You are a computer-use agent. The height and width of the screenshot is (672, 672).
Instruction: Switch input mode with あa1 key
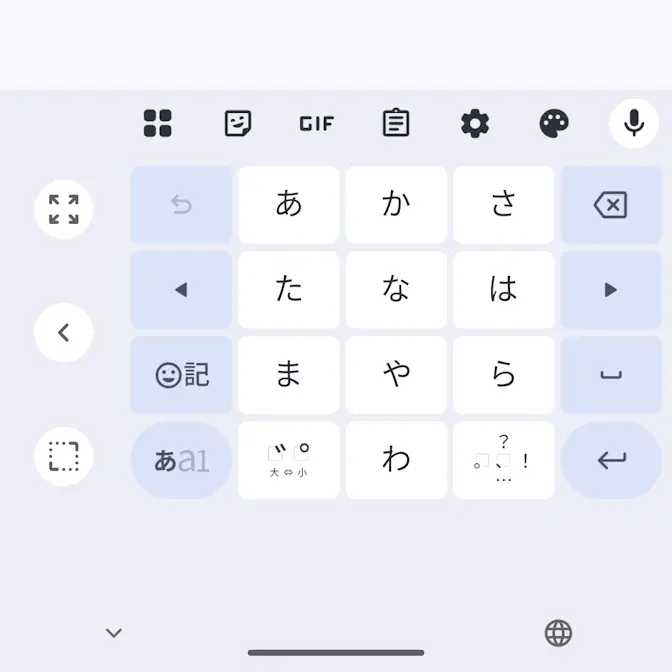pos(182,460)
